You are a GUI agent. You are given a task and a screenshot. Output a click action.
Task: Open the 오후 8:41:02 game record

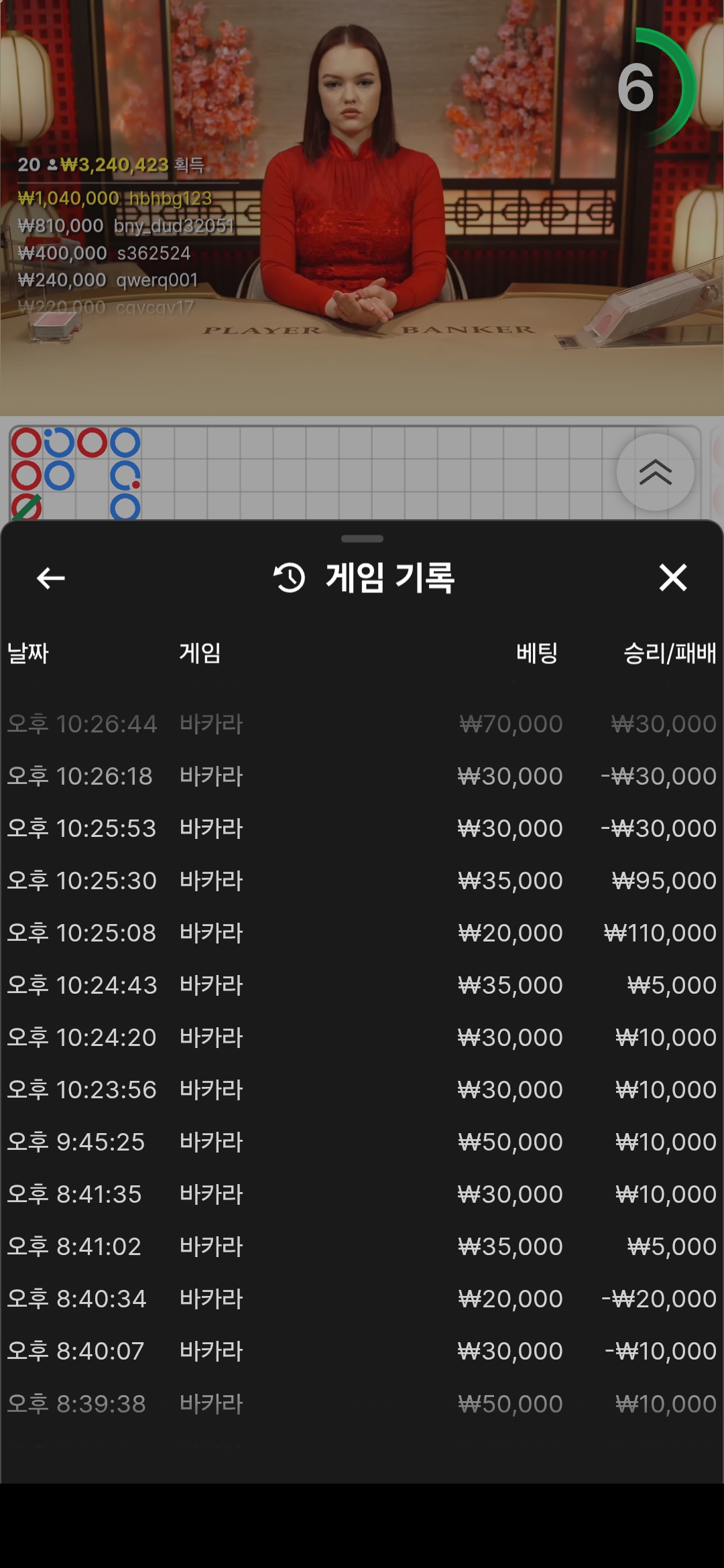click(x=362, y=1246)
